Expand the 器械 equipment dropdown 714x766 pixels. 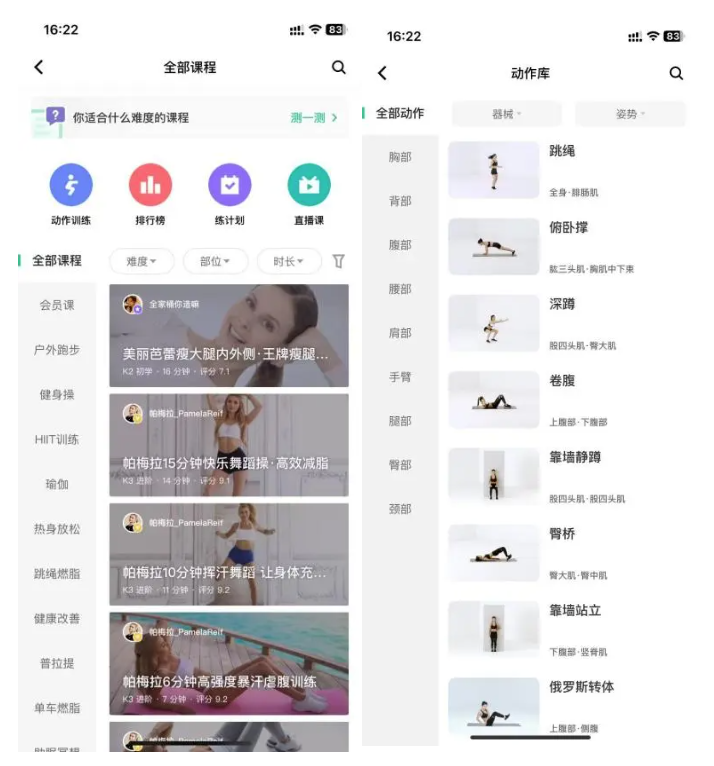(507, 114)
